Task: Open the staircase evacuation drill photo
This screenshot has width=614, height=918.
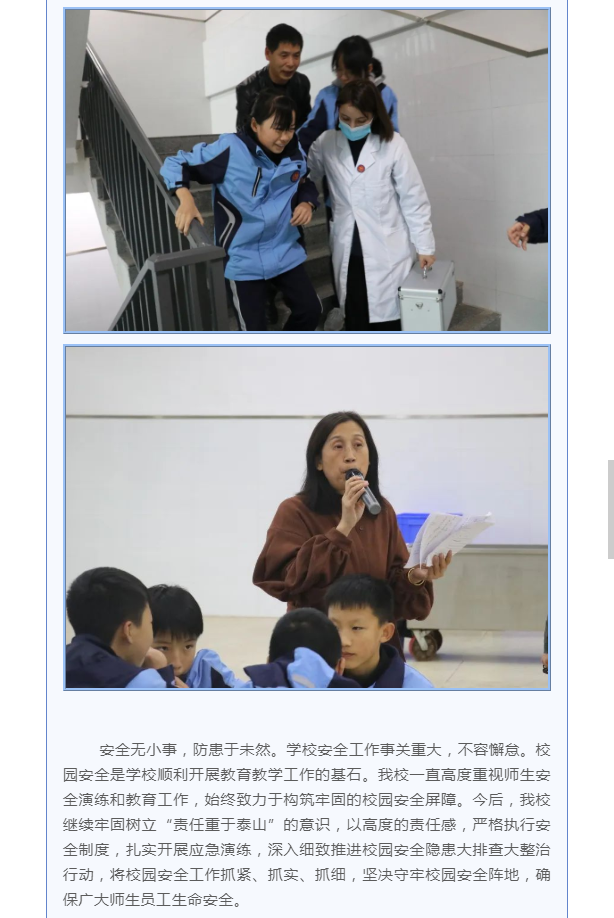Action: click(307, 171)
